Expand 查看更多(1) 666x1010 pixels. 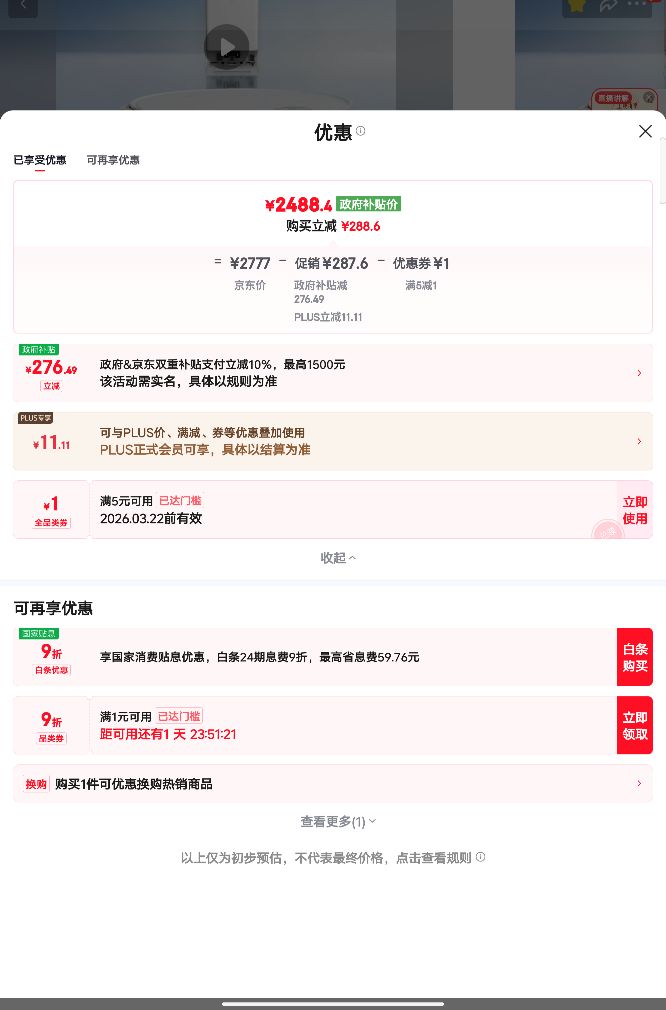pyautogui.click(x=338, y=822)
